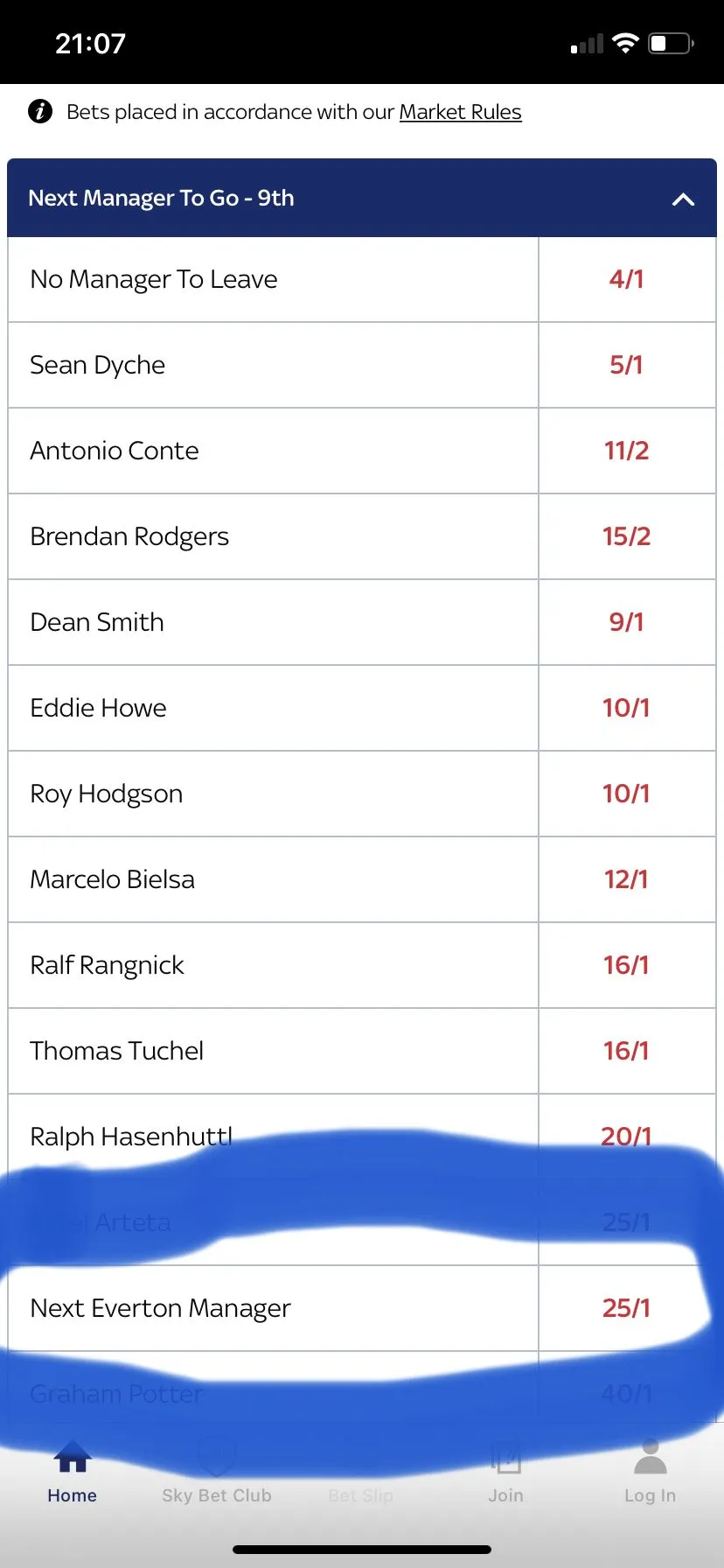Add Antonio Conte 11/2 to bet slip
The height and width of the screenshot is (1568, 724).
coord(626,451)
